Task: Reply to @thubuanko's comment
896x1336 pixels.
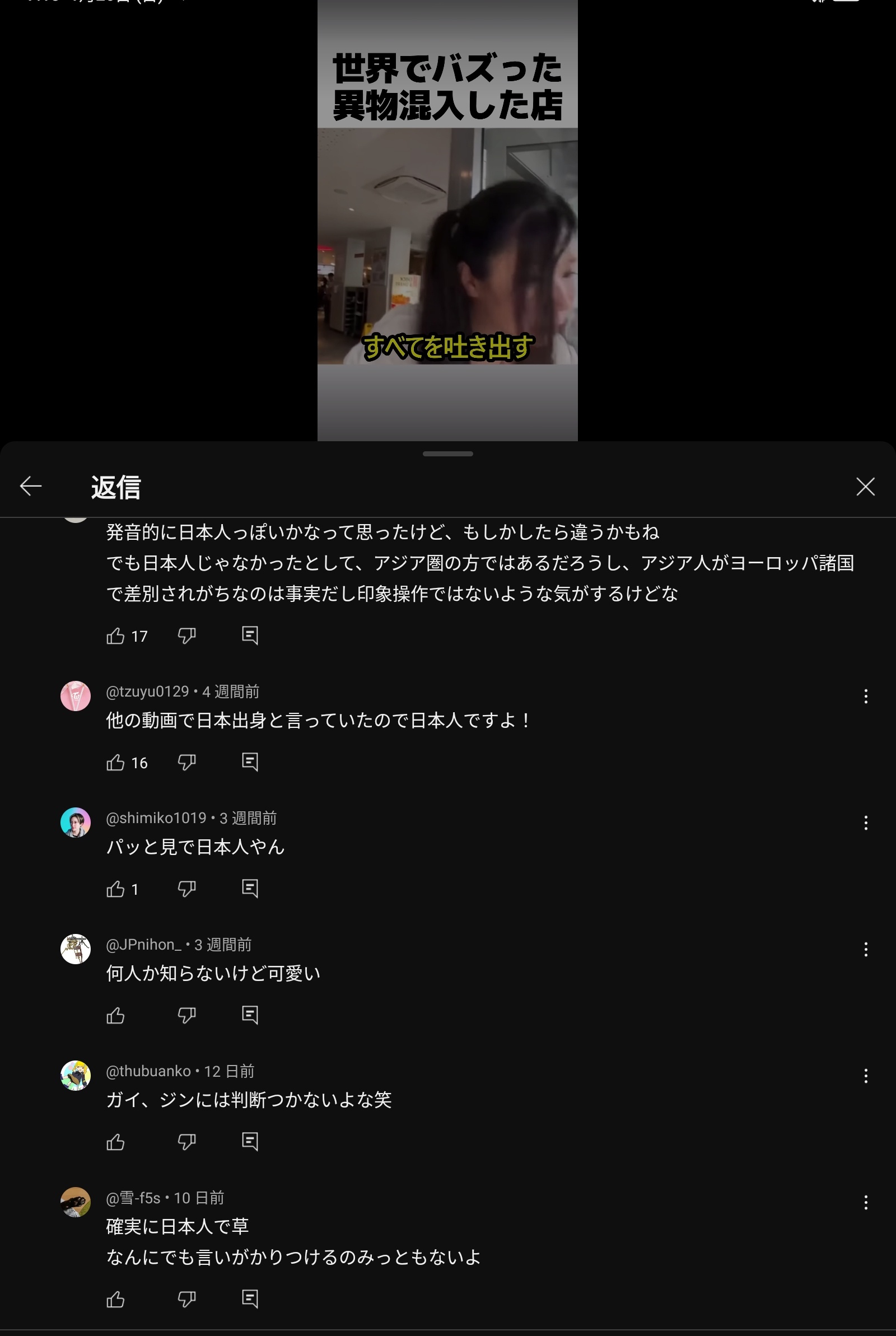Action: click(250, 1141)
